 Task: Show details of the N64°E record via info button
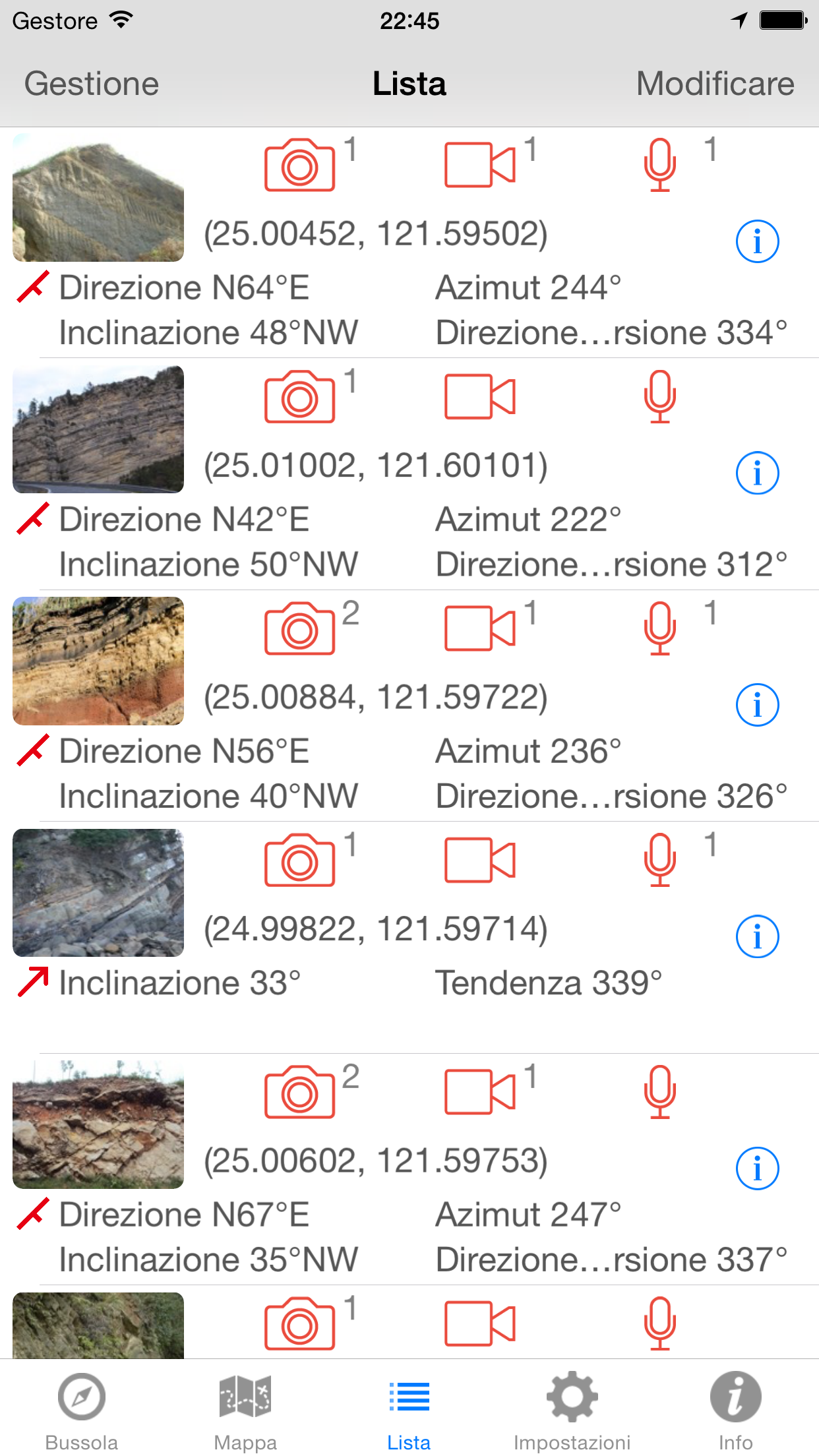pyautogui.click(x=757, y=241)
